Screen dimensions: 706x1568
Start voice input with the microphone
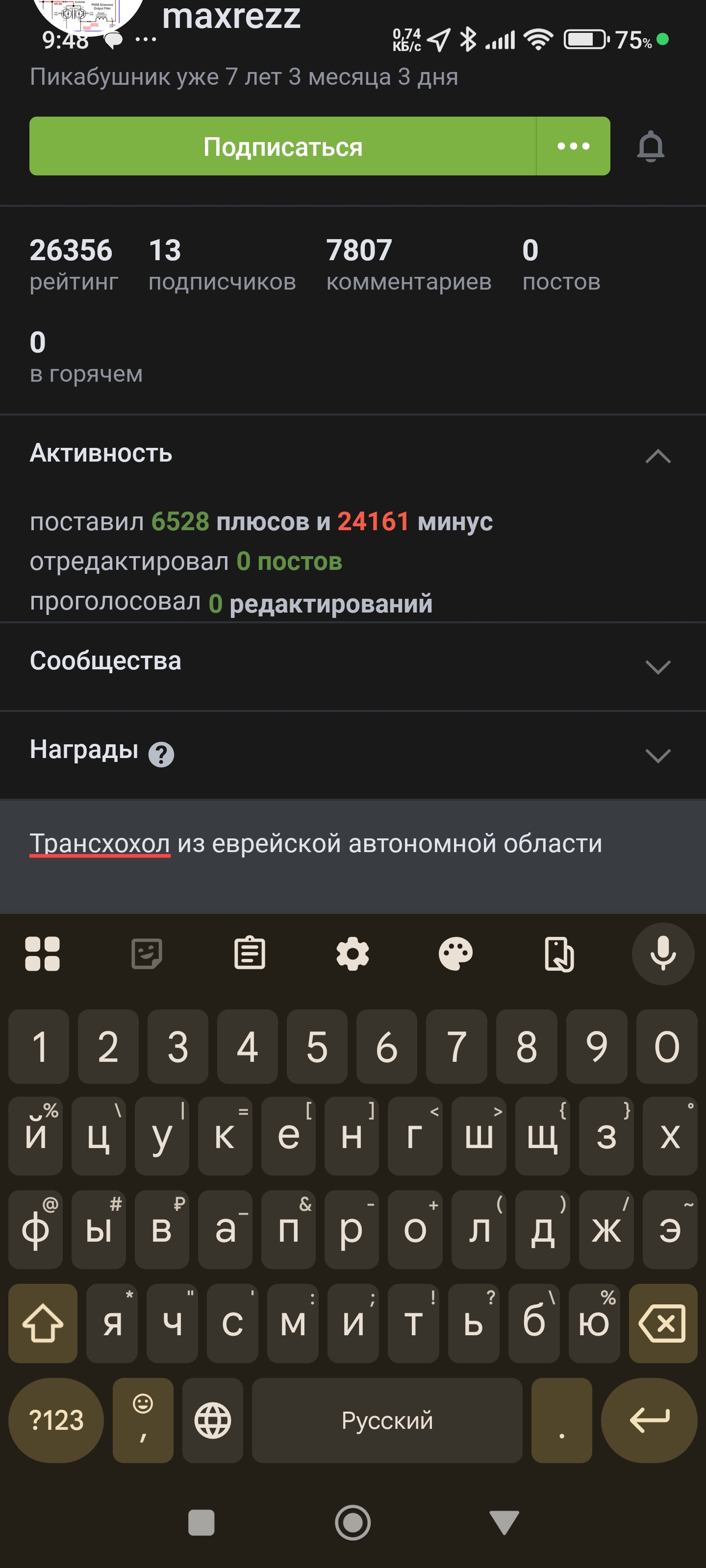[662, 953]
